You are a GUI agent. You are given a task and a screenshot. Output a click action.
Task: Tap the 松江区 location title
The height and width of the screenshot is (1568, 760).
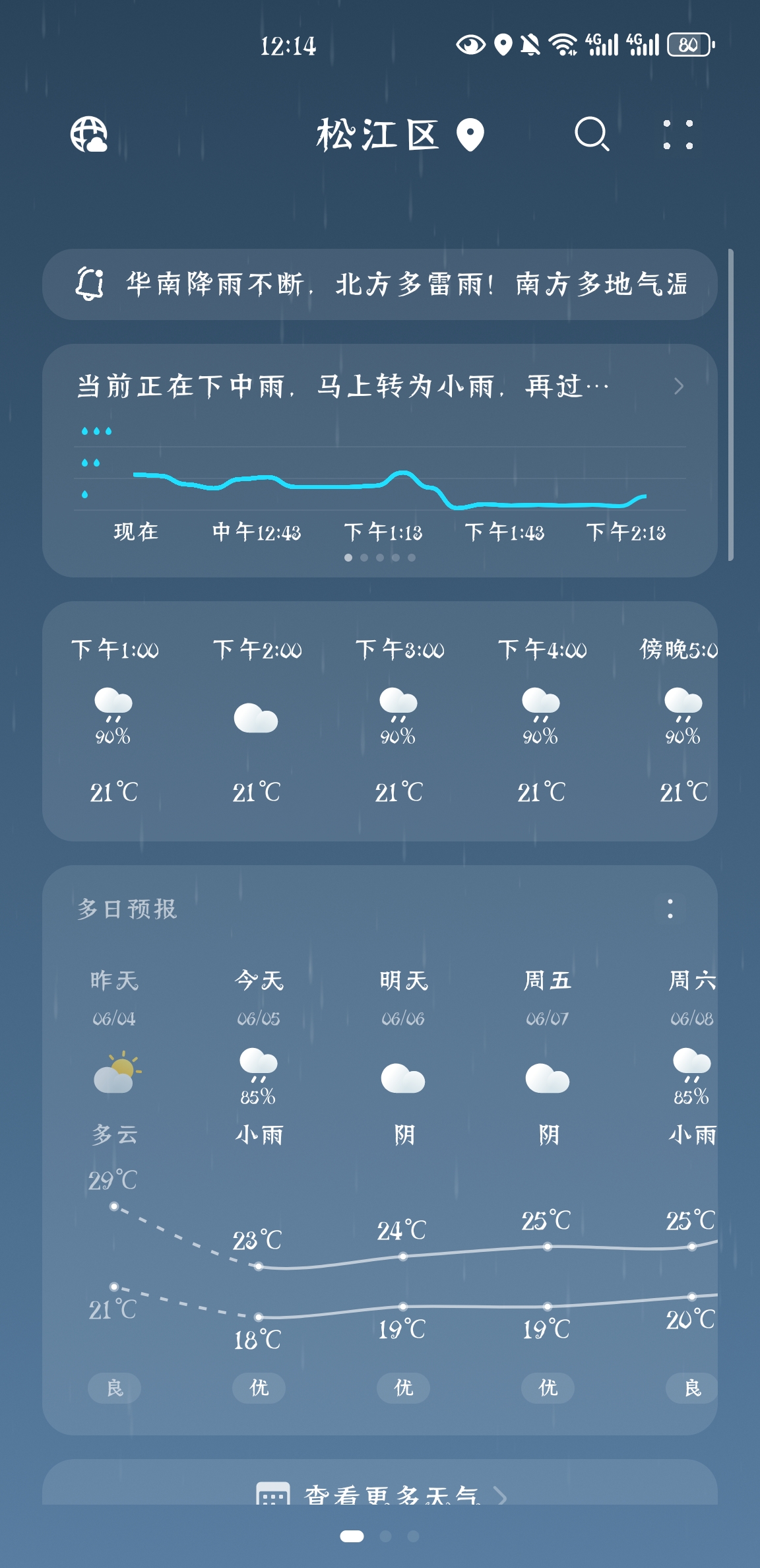coord(378,135)
